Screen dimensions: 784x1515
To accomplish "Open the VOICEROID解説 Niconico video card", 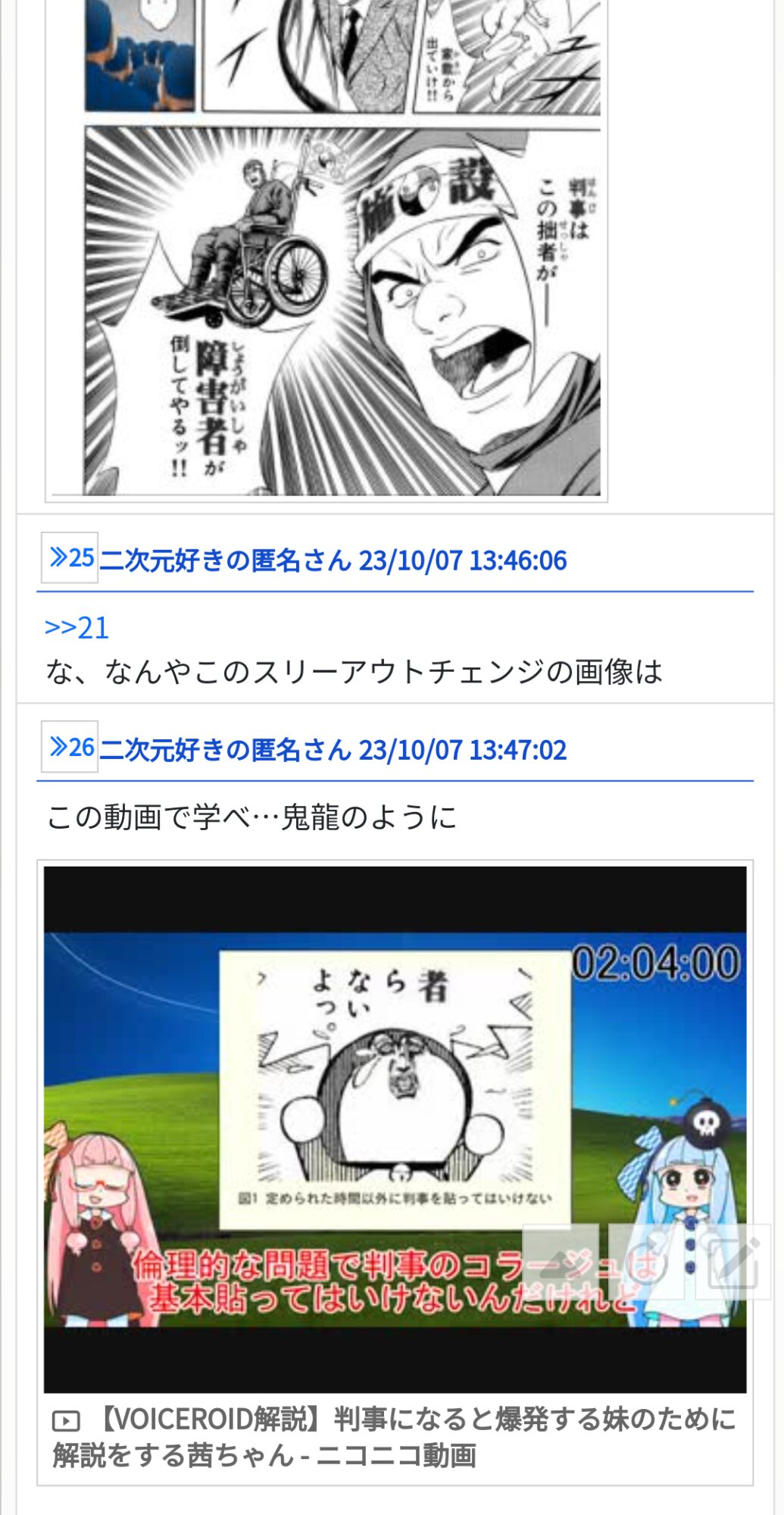I will 395,1435.
